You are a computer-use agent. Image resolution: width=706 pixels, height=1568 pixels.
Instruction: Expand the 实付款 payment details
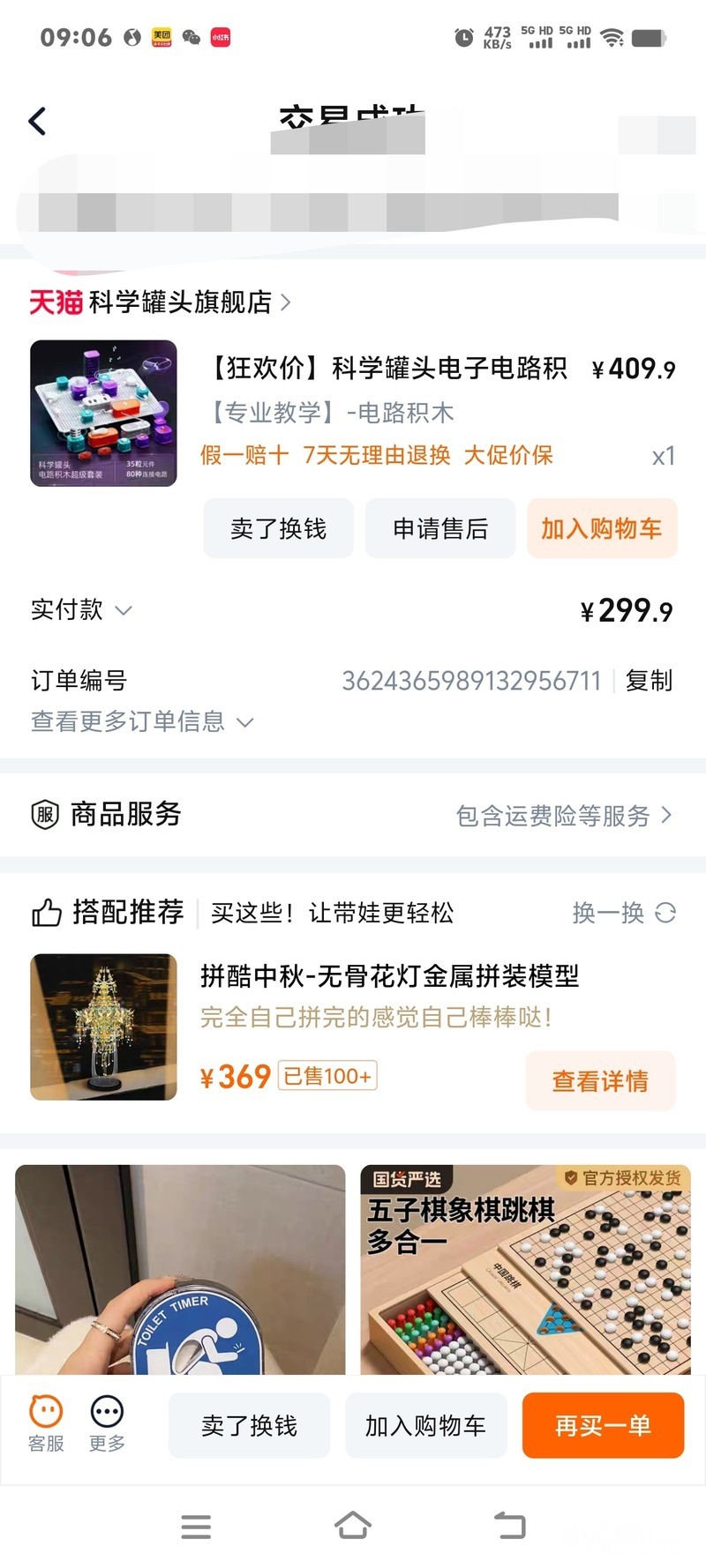(81, 609)
